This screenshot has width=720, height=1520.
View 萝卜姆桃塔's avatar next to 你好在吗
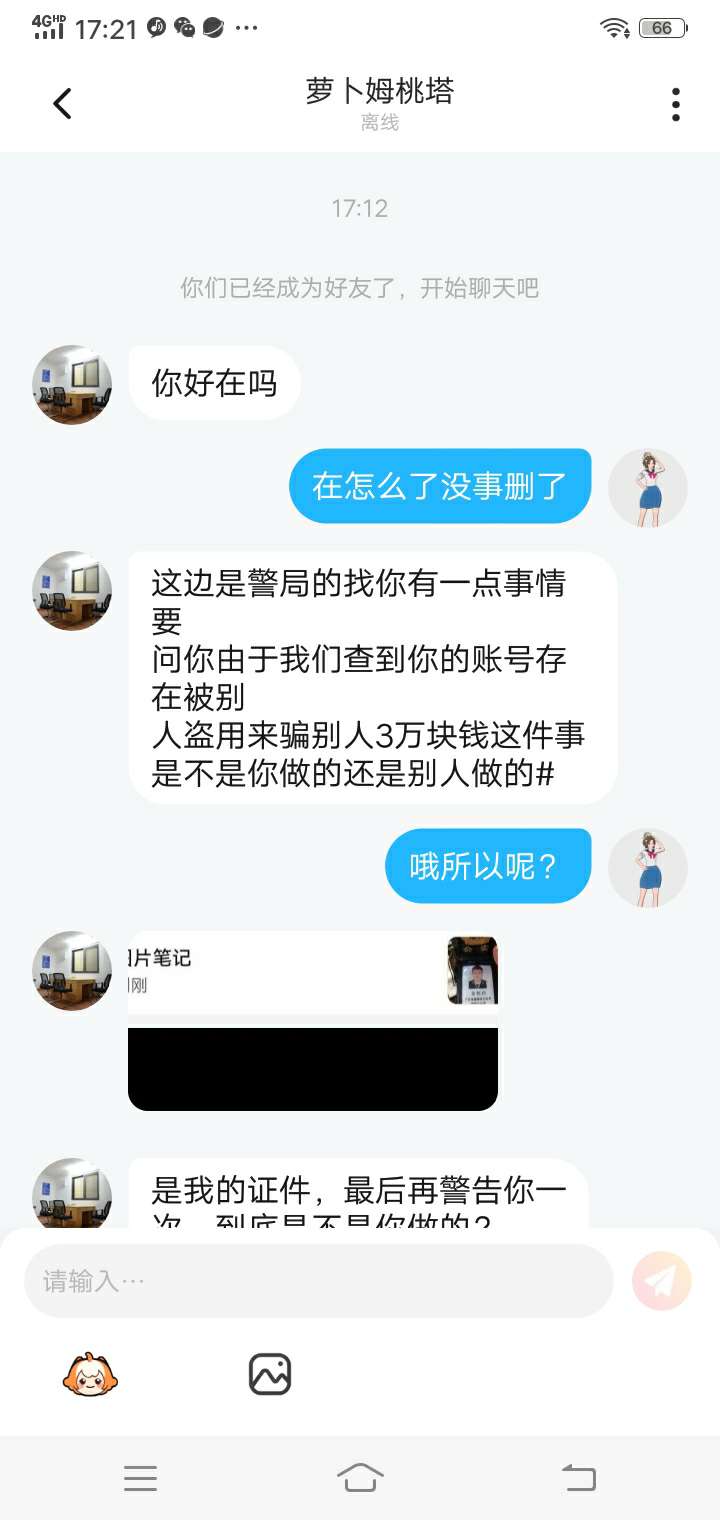(72, 385)
